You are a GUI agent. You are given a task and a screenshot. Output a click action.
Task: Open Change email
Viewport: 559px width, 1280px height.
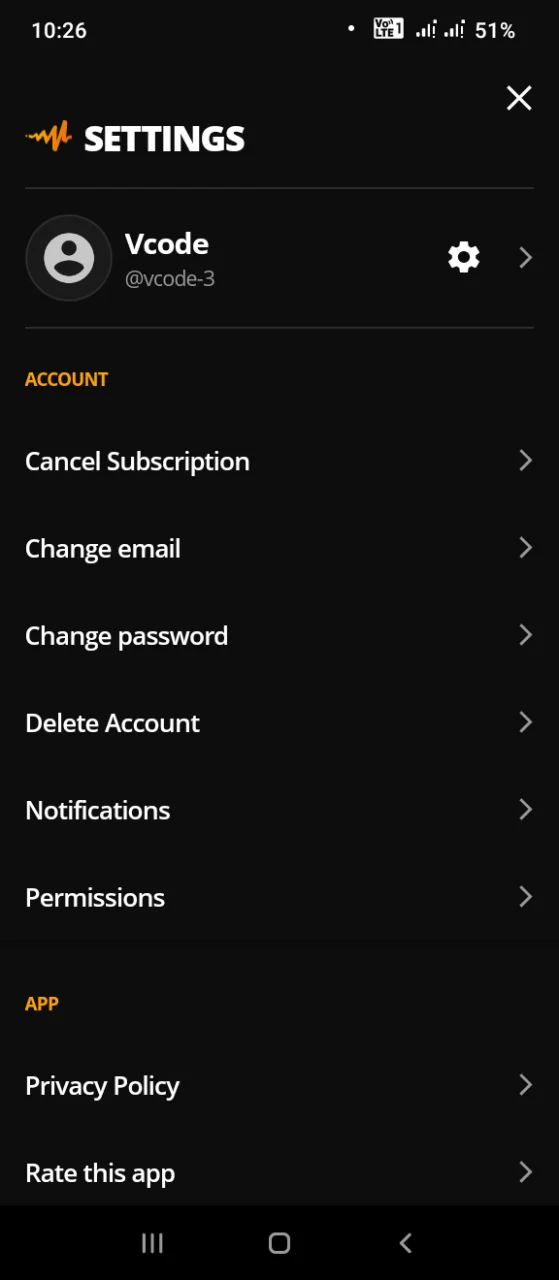(x=279, y=548)
